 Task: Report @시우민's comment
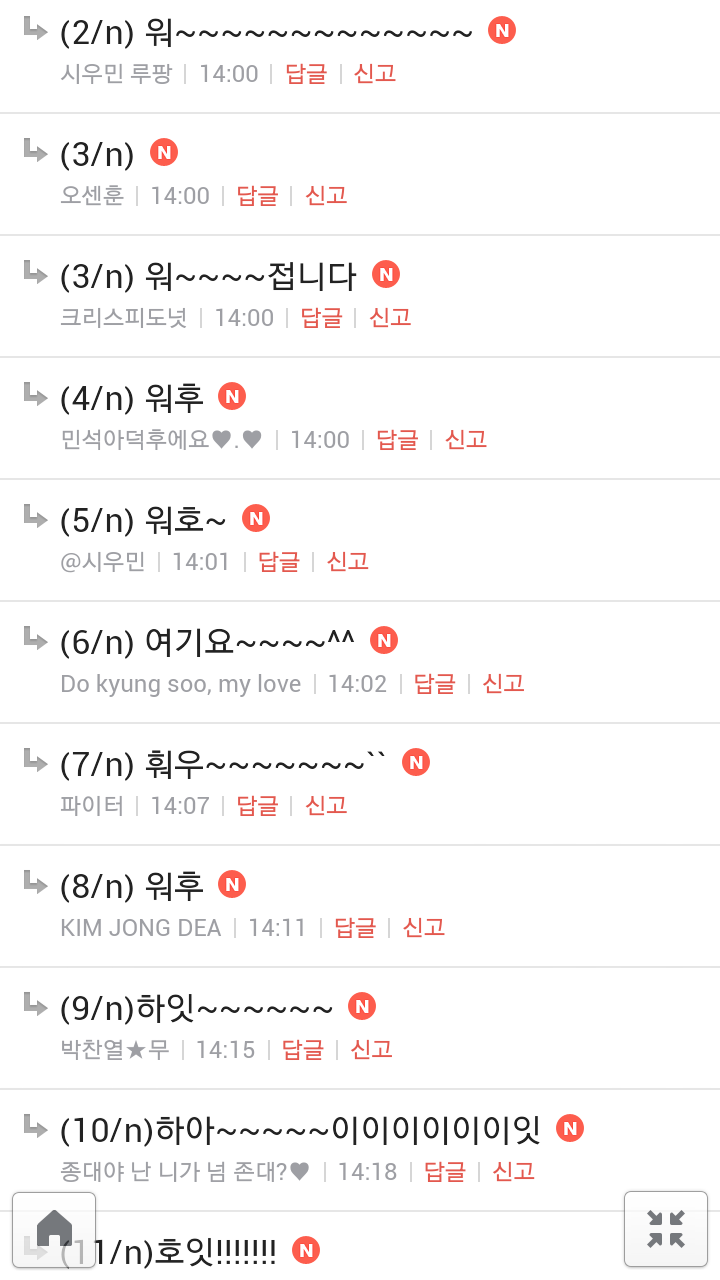(x=348, y=562)
